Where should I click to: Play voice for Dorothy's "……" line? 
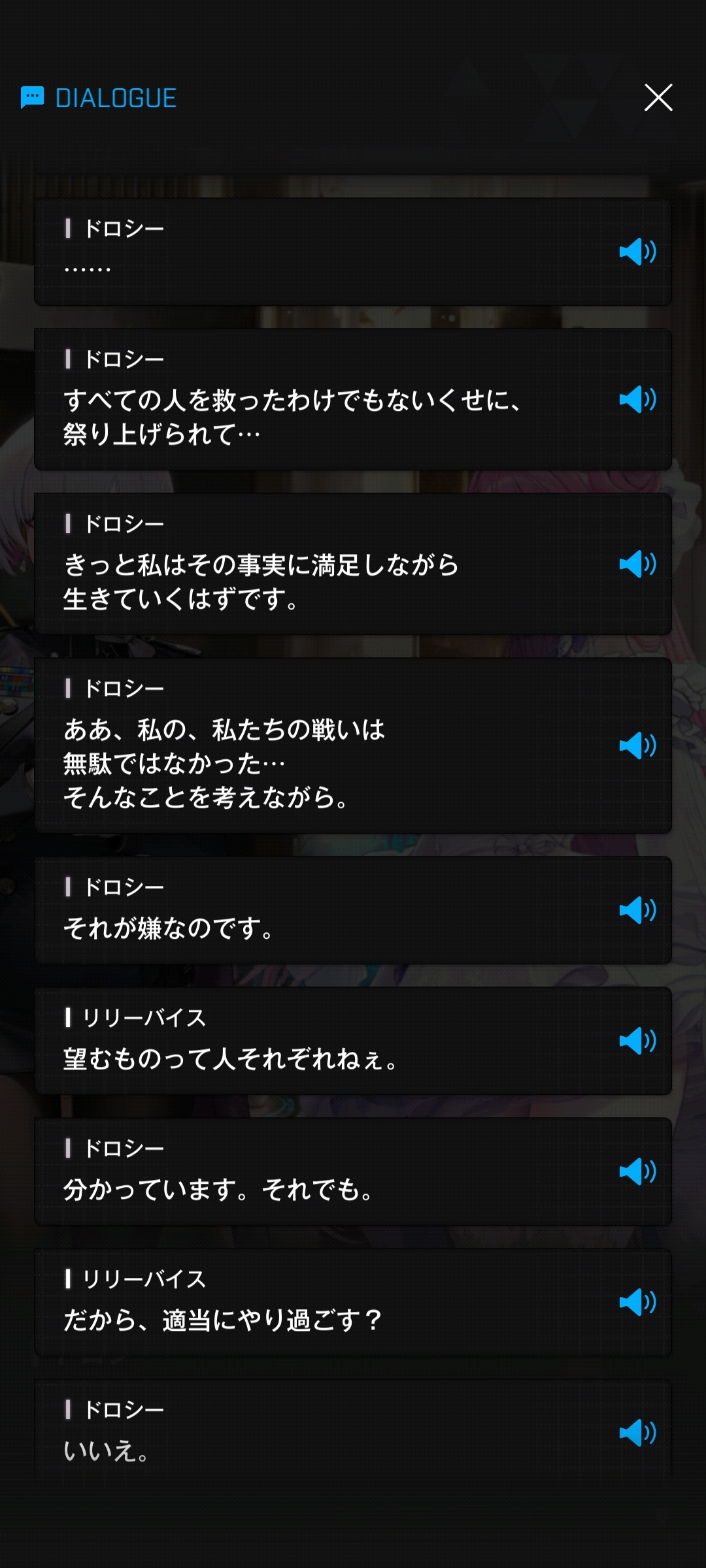click(637, 252)
